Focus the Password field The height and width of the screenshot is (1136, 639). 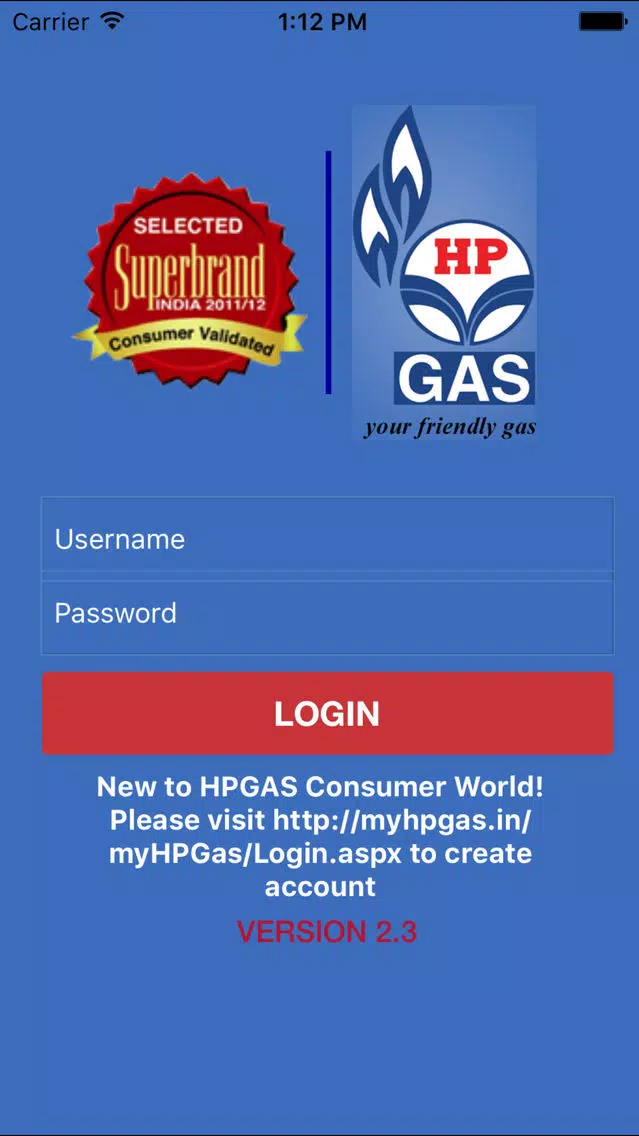click(326, 614)
